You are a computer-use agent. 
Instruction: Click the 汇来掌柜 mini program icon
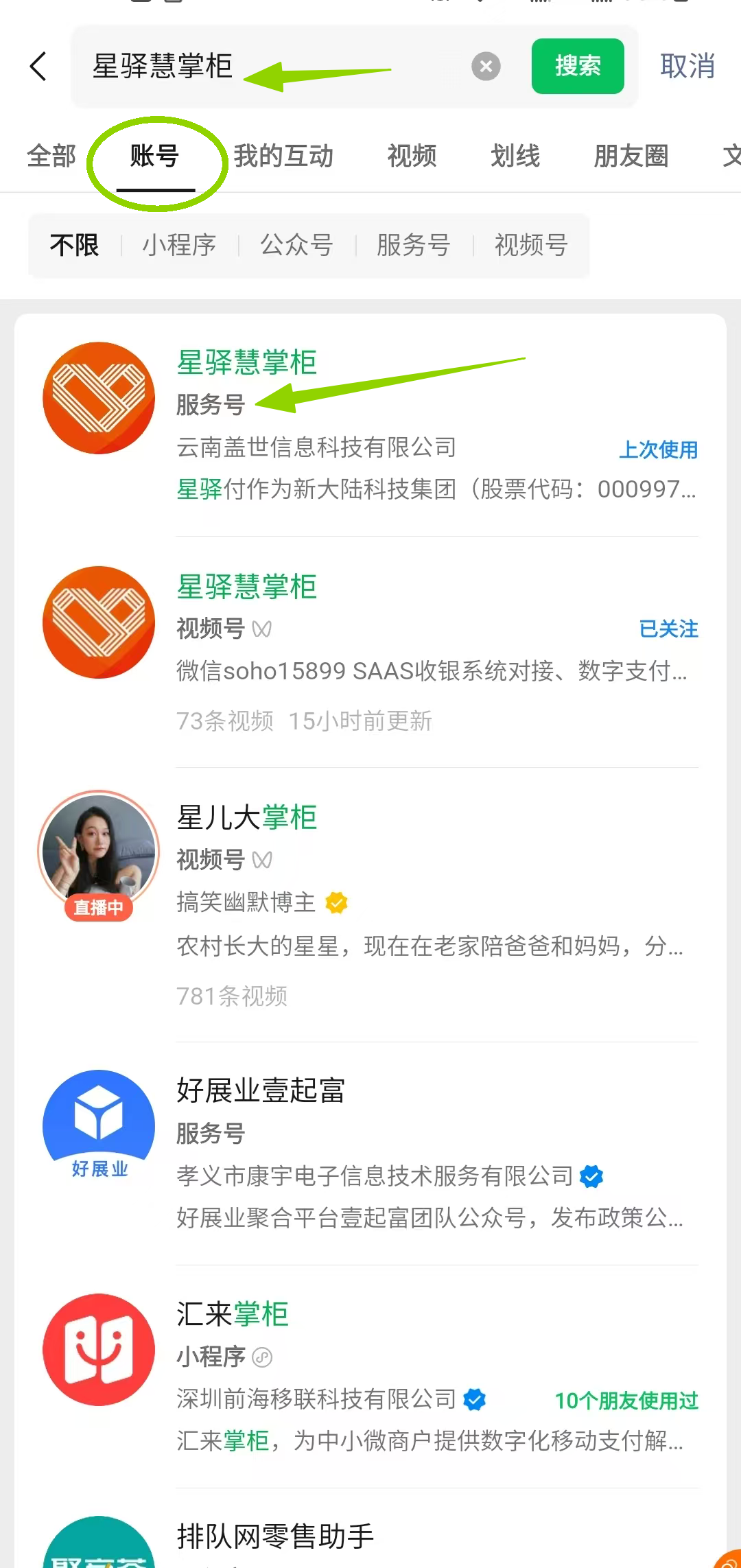click(x=98, y=1349)
